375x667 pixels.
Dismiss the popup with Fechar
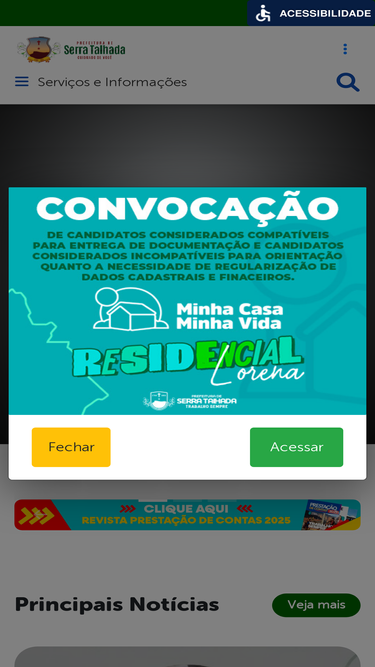point(71,447)
